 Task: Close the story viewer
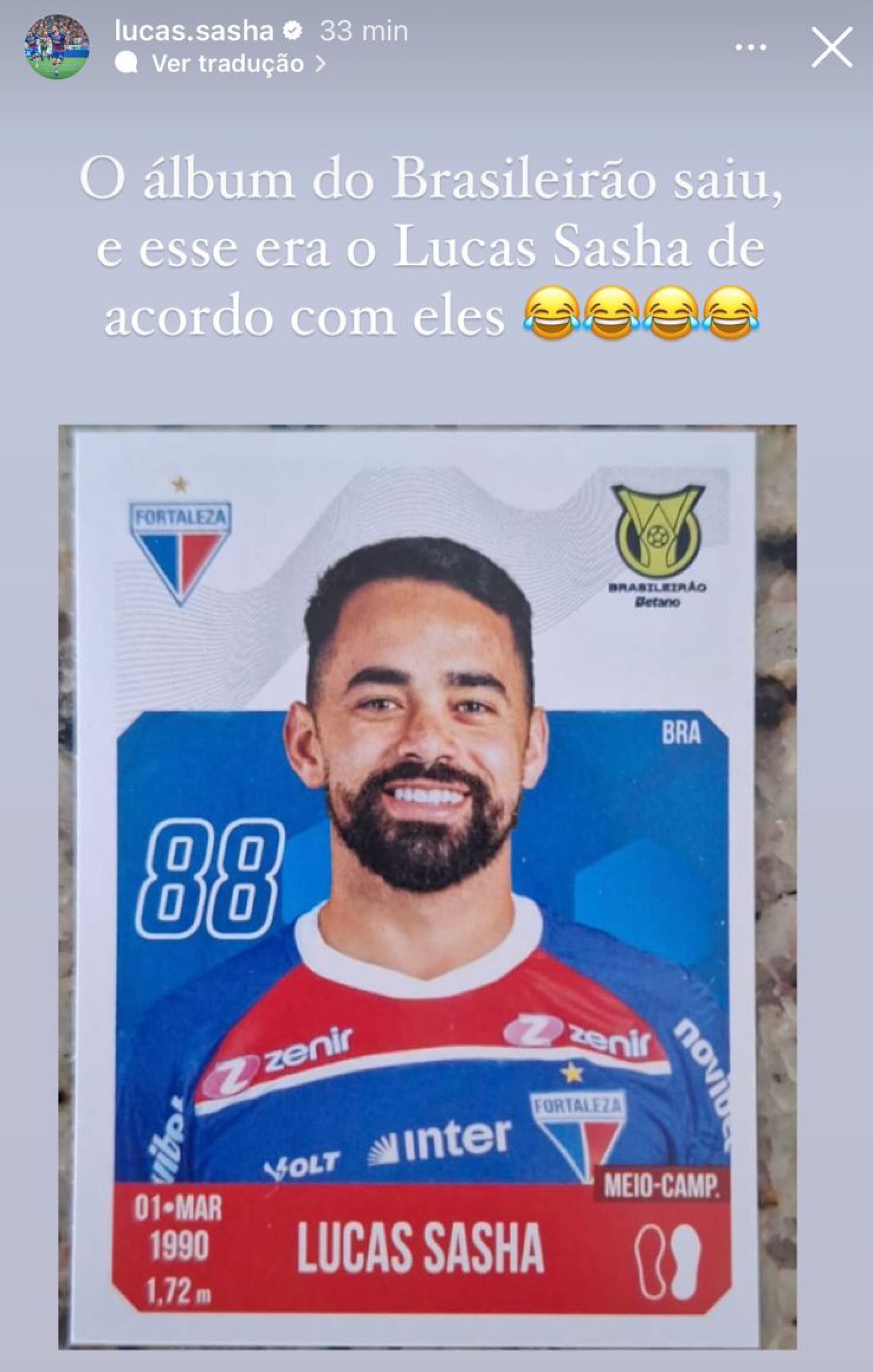(831, 48)
